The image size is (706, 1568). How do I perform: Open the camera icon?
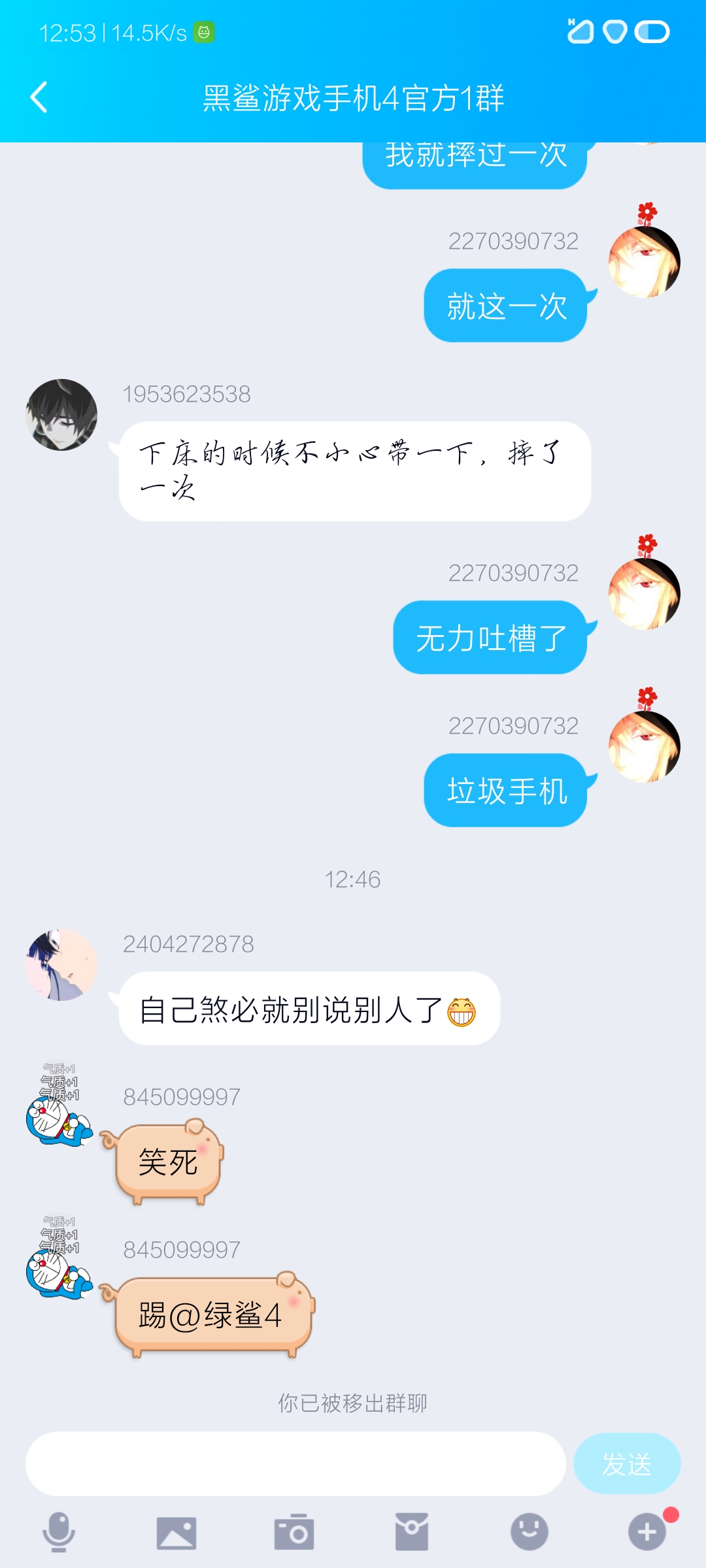click(x=294, y=1531)
